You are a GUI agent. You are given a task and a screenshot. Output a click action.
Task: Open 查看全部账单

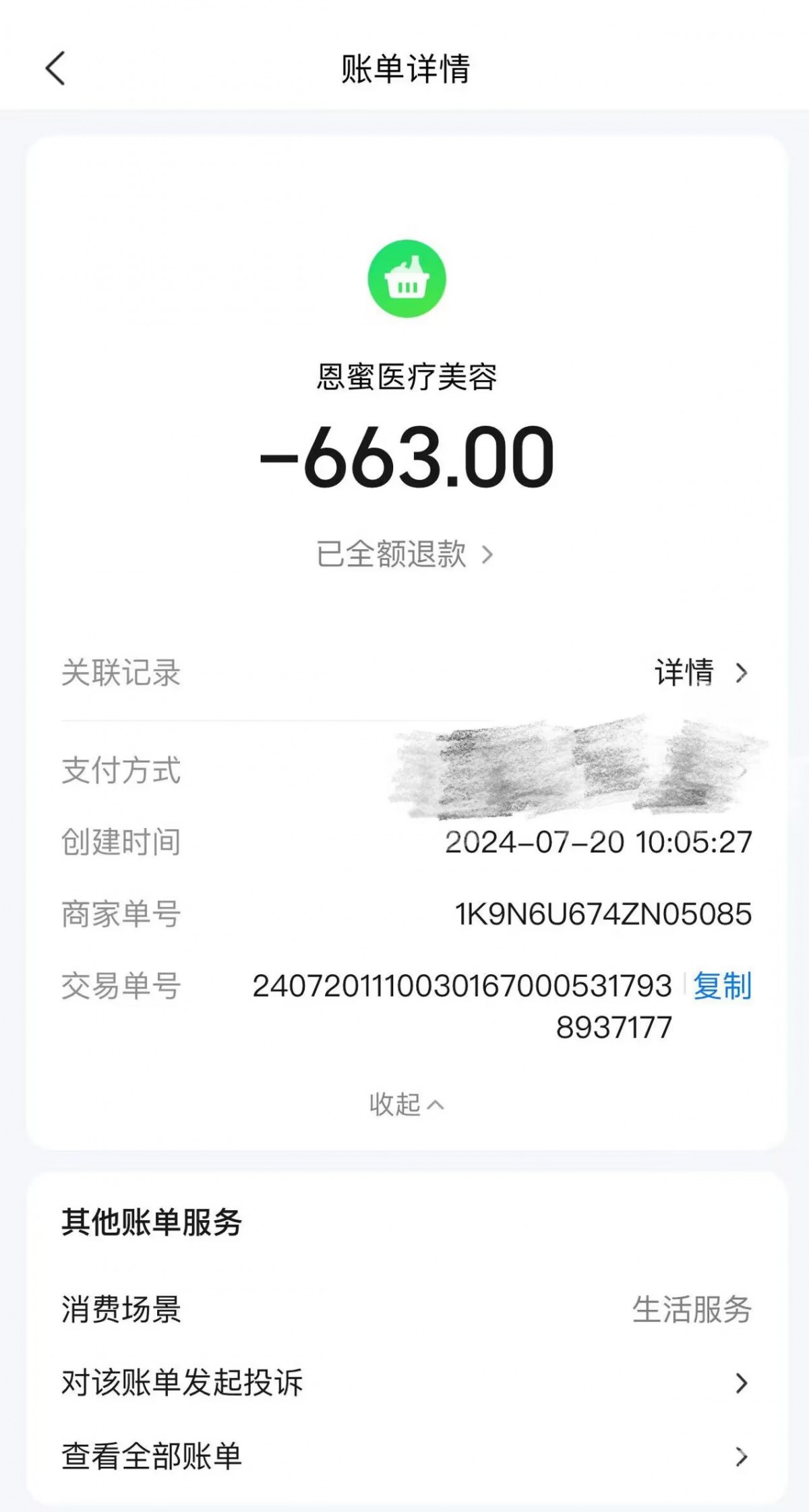[x=404, y=1457]
